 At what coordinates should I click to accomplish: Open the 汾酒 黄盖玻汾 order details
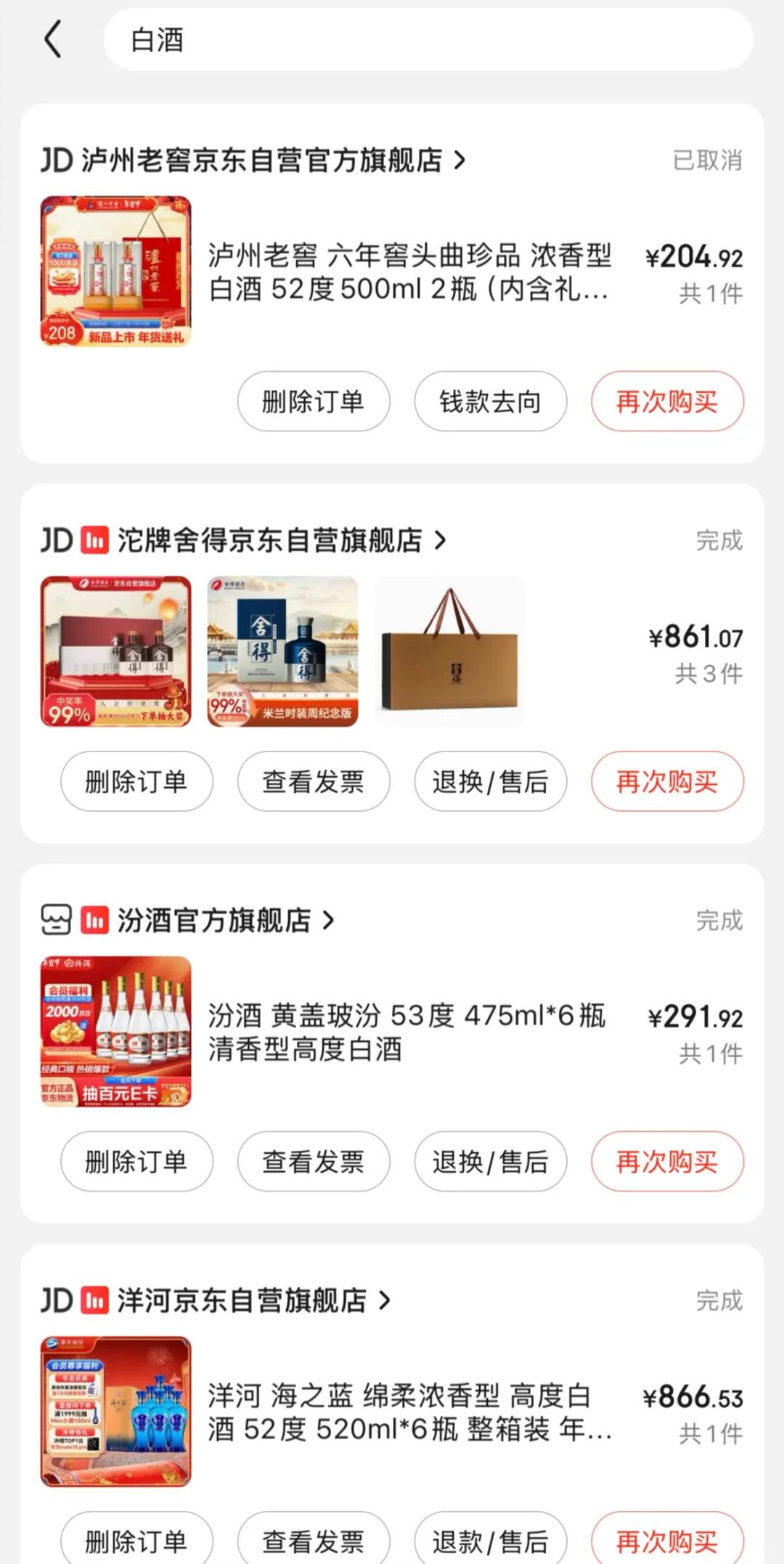[x=410, y=1032]
